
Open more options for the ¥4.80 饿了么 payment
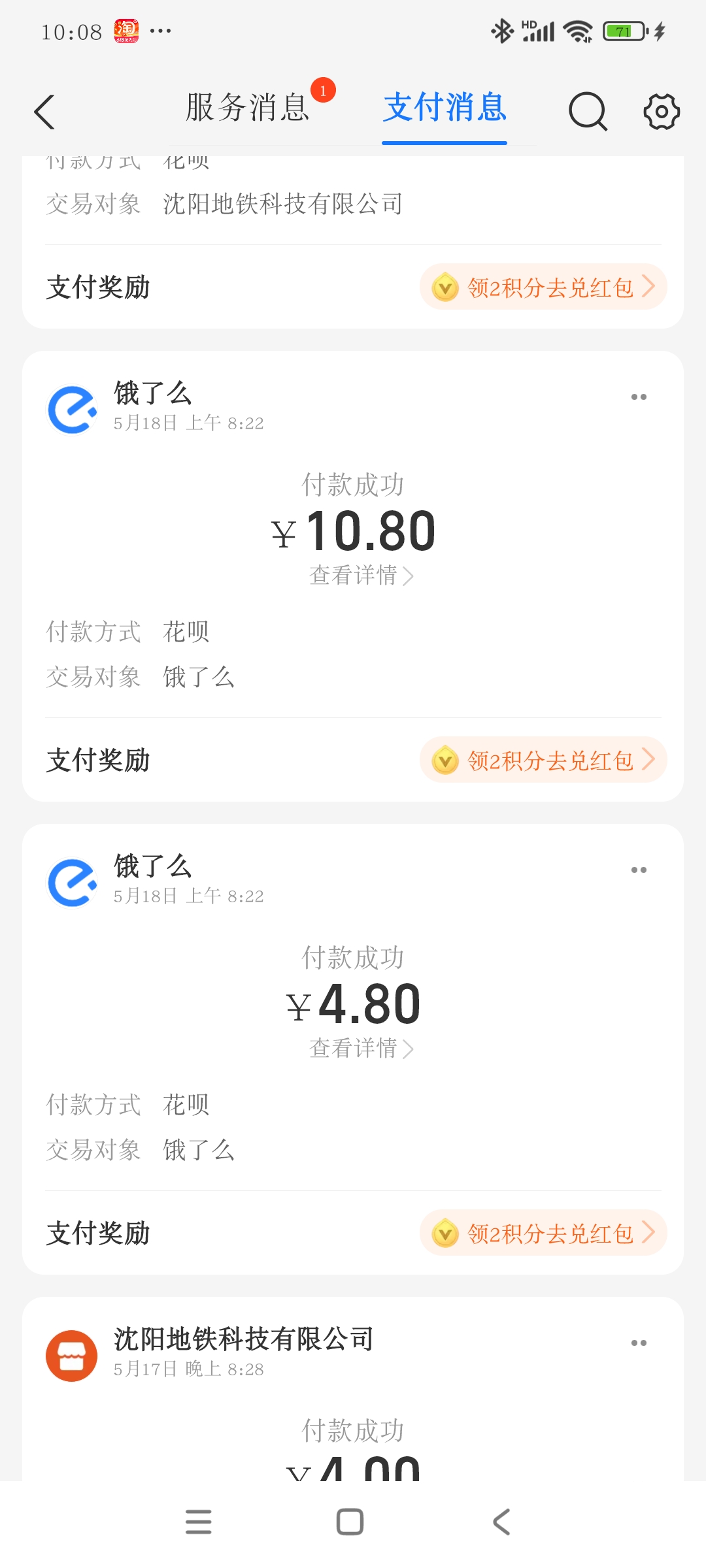click(639, 870)
